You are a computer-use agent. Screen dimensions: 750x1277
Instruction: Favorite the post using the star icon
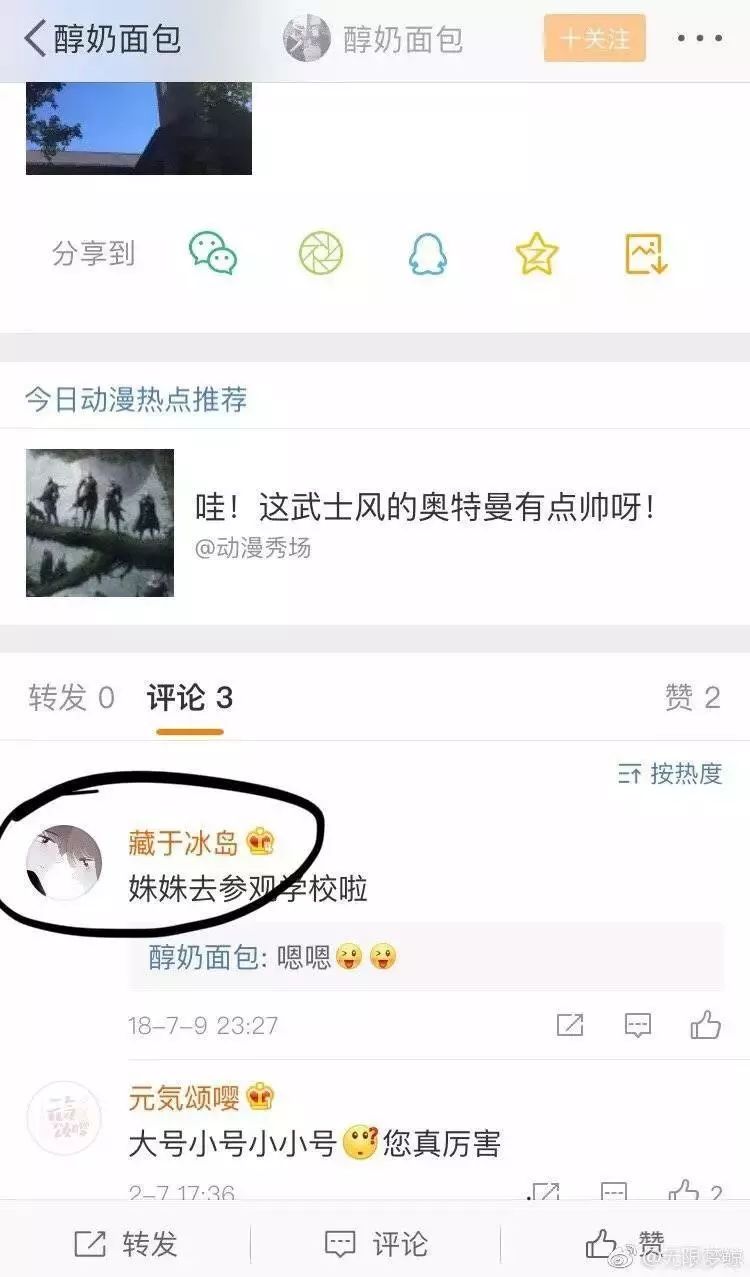point(536,254)
